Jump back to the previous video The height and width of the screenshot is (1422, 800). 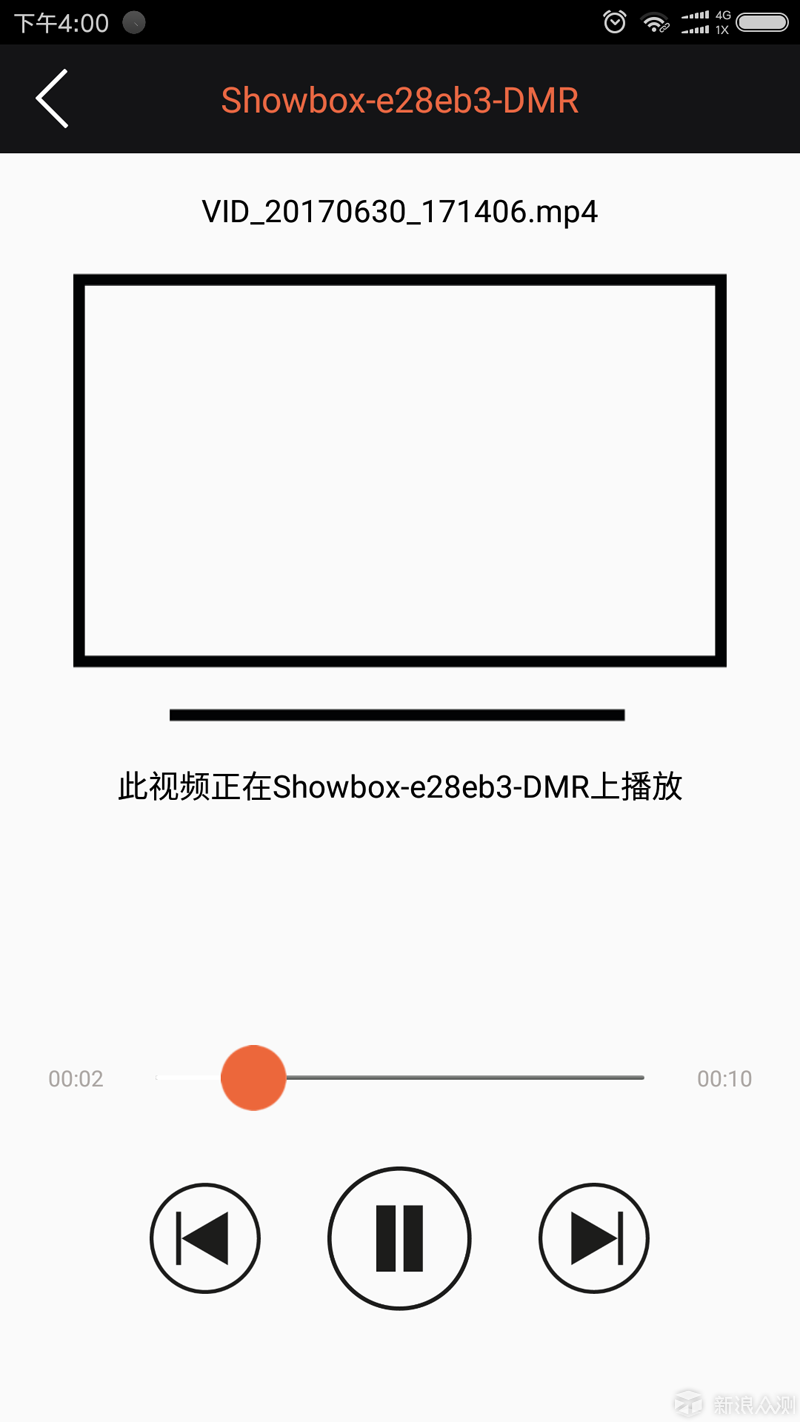[x=205, y=1237]
